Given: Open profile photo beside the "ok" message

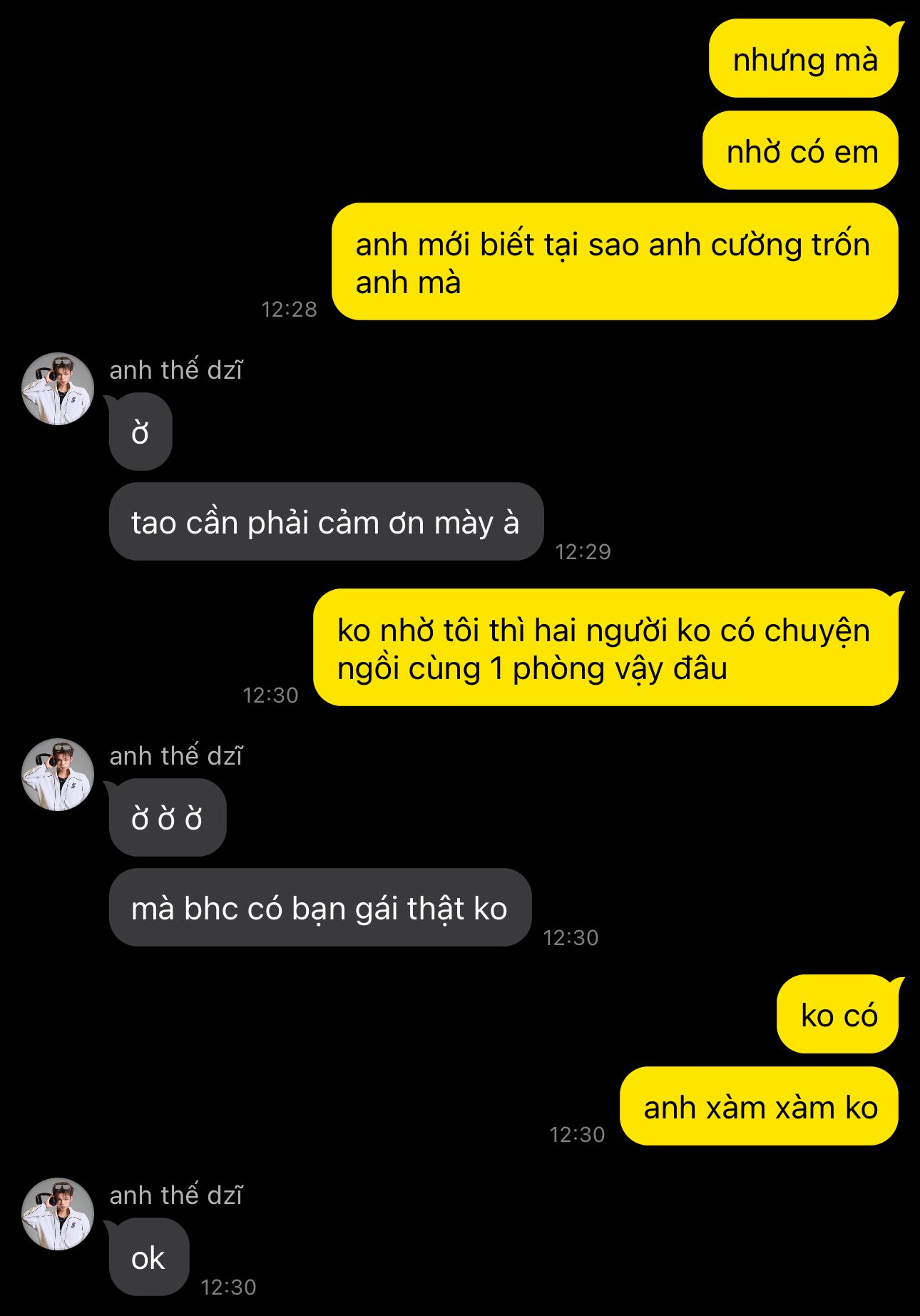Looking at the screenshot, I should 58,1214.
